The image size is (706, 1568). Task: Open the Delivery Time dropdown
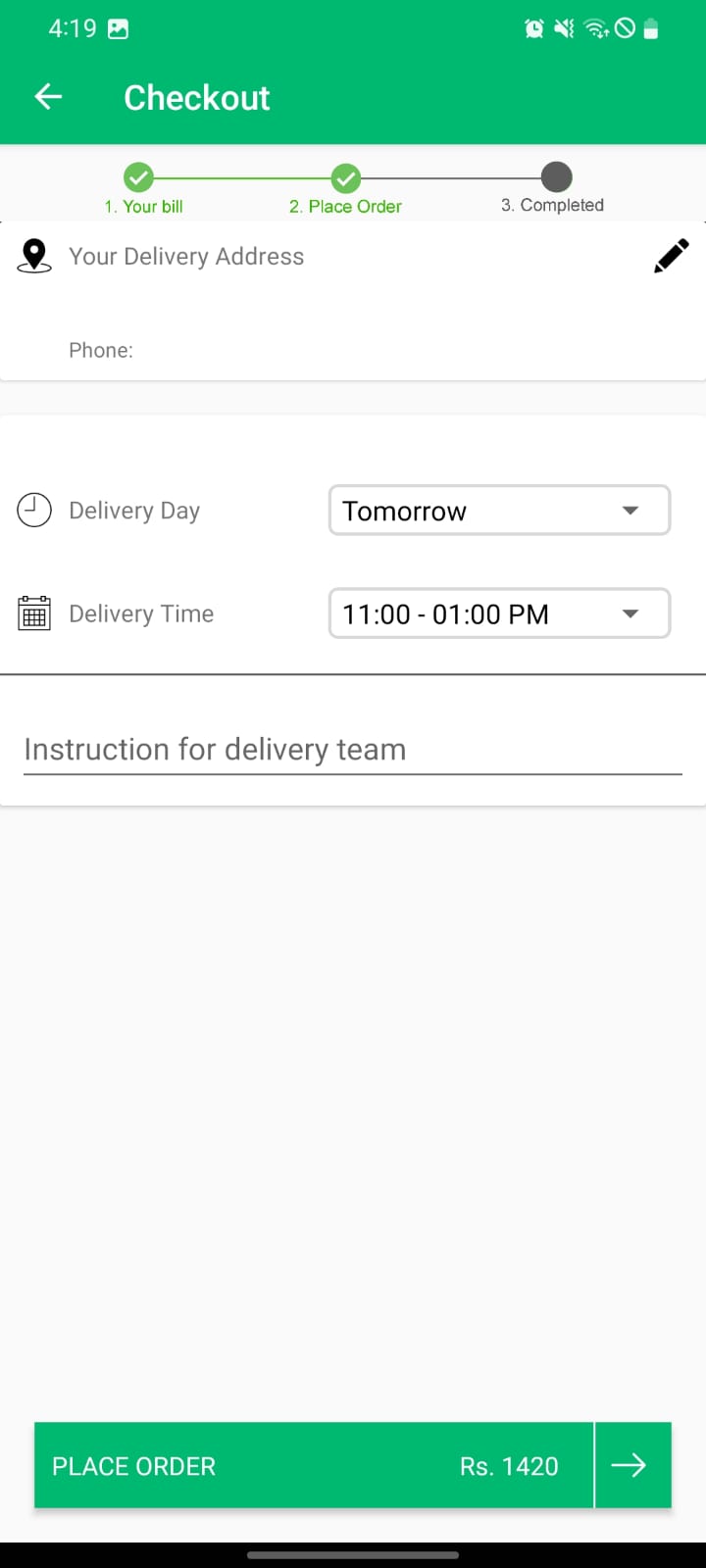(x=499, y=613)
